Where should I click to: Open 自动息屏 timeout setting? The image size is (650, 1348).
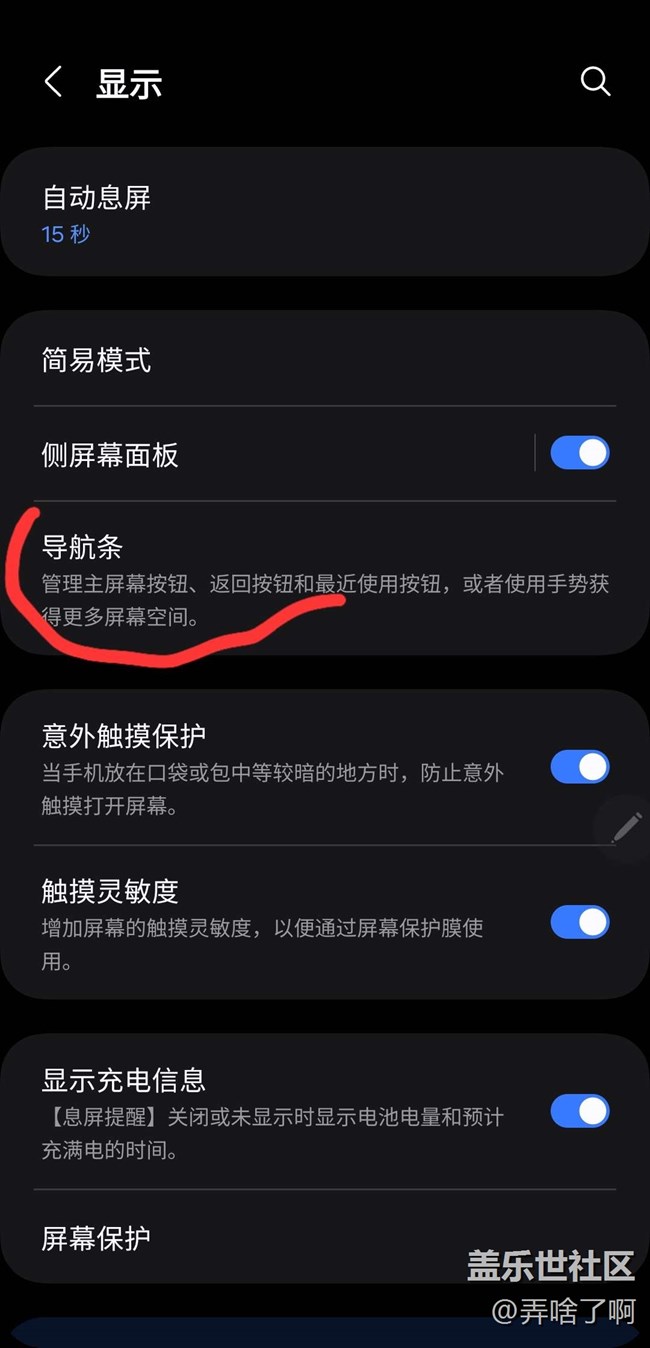[x=325, y=213]
